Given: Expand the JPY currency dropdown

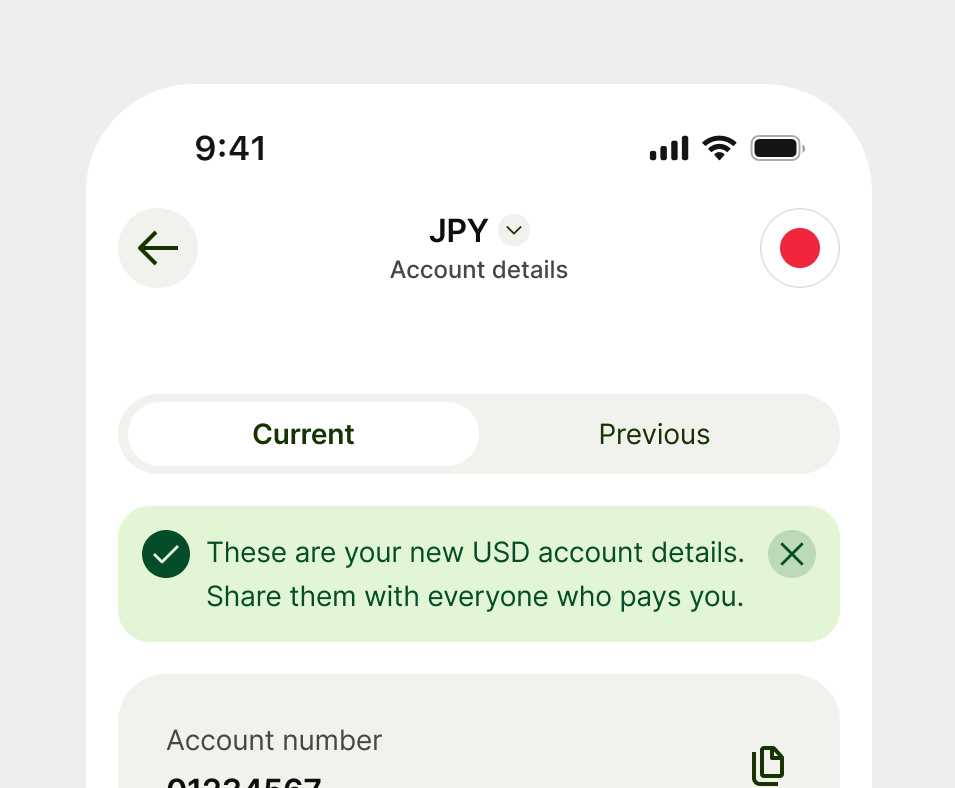Looking at the screenshot, I should pos(514,230).
